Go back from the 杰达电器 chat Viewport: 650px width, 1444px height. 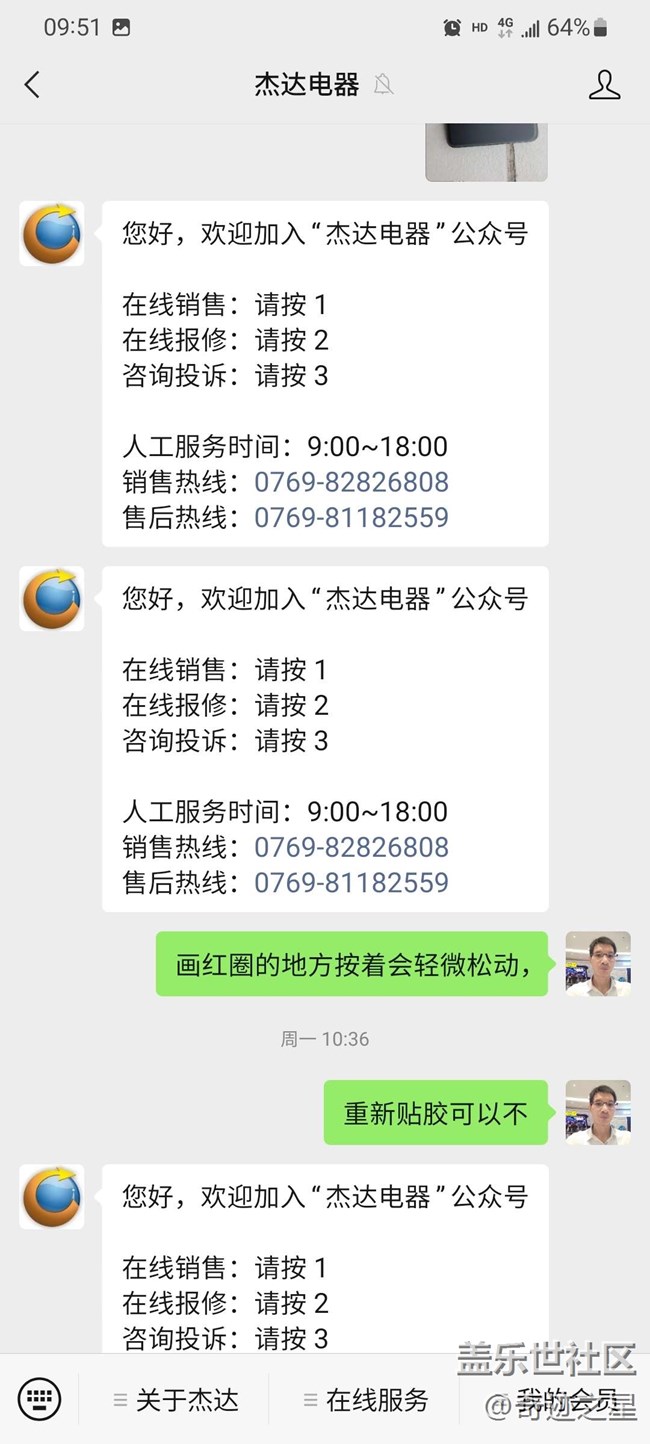point(32,85)
